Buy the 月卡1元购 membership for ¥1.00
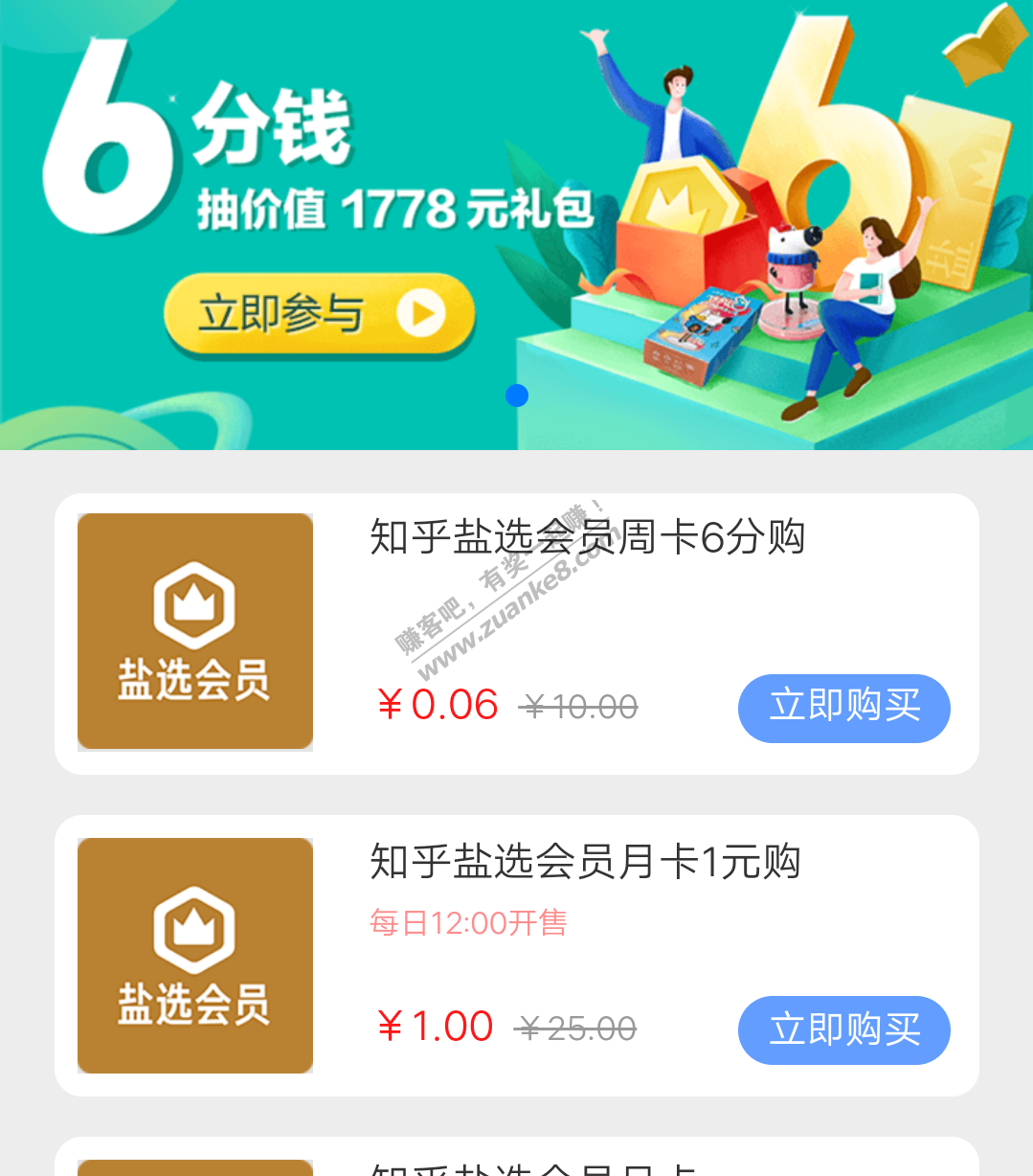This screenshot has width=1033, height=1176. [843, 1029]
